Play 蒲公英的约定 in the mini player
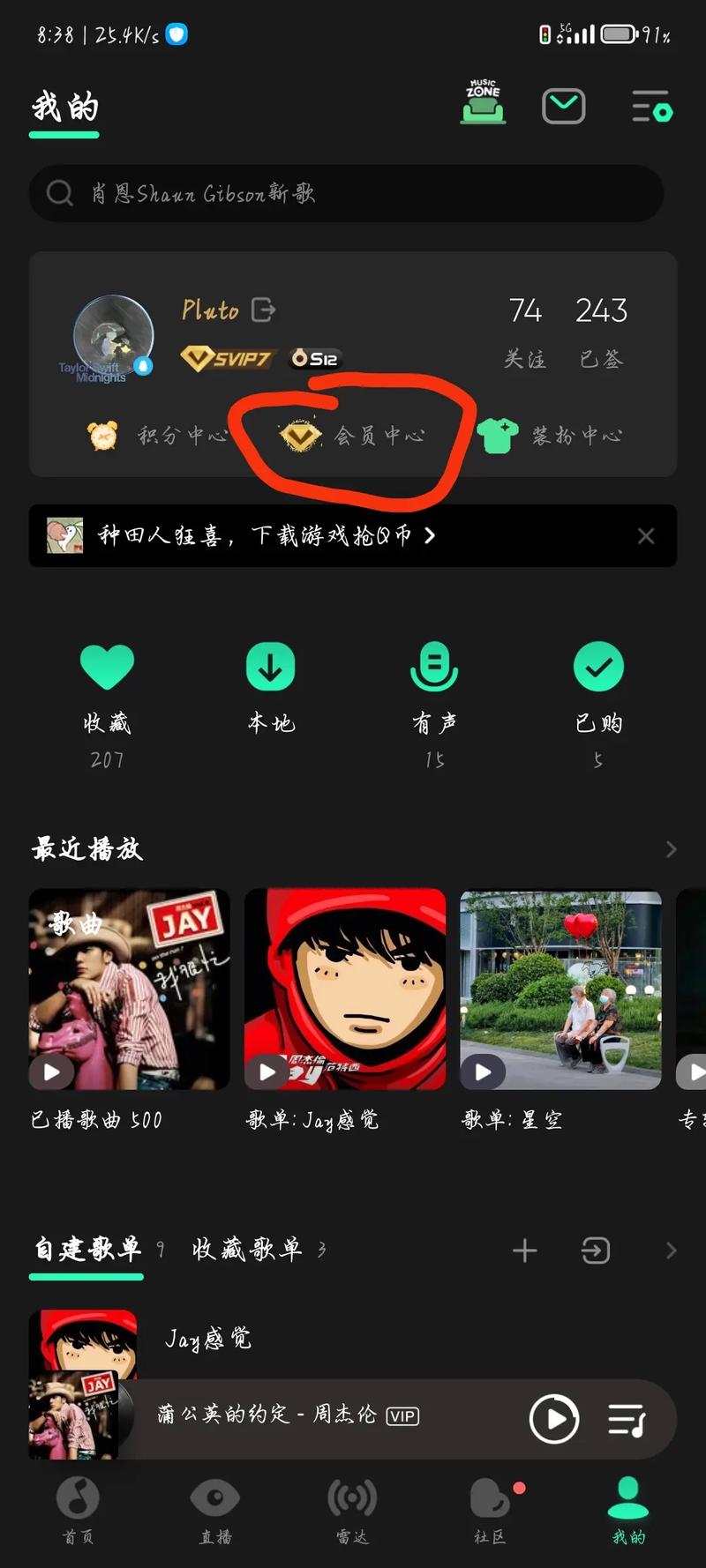The image size is (706, 1568). pos(554,1418)
